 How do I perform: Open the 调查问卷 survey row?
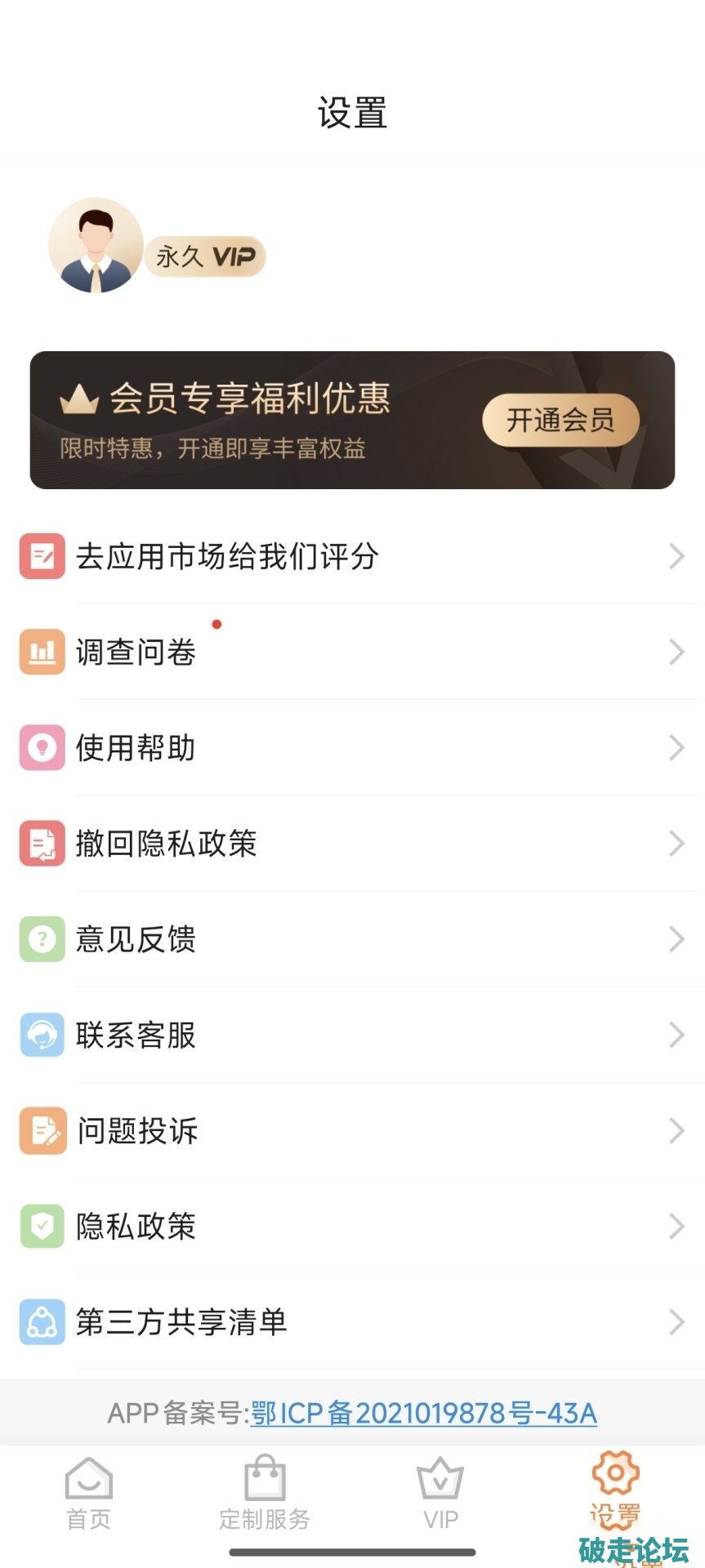point(352,652)
